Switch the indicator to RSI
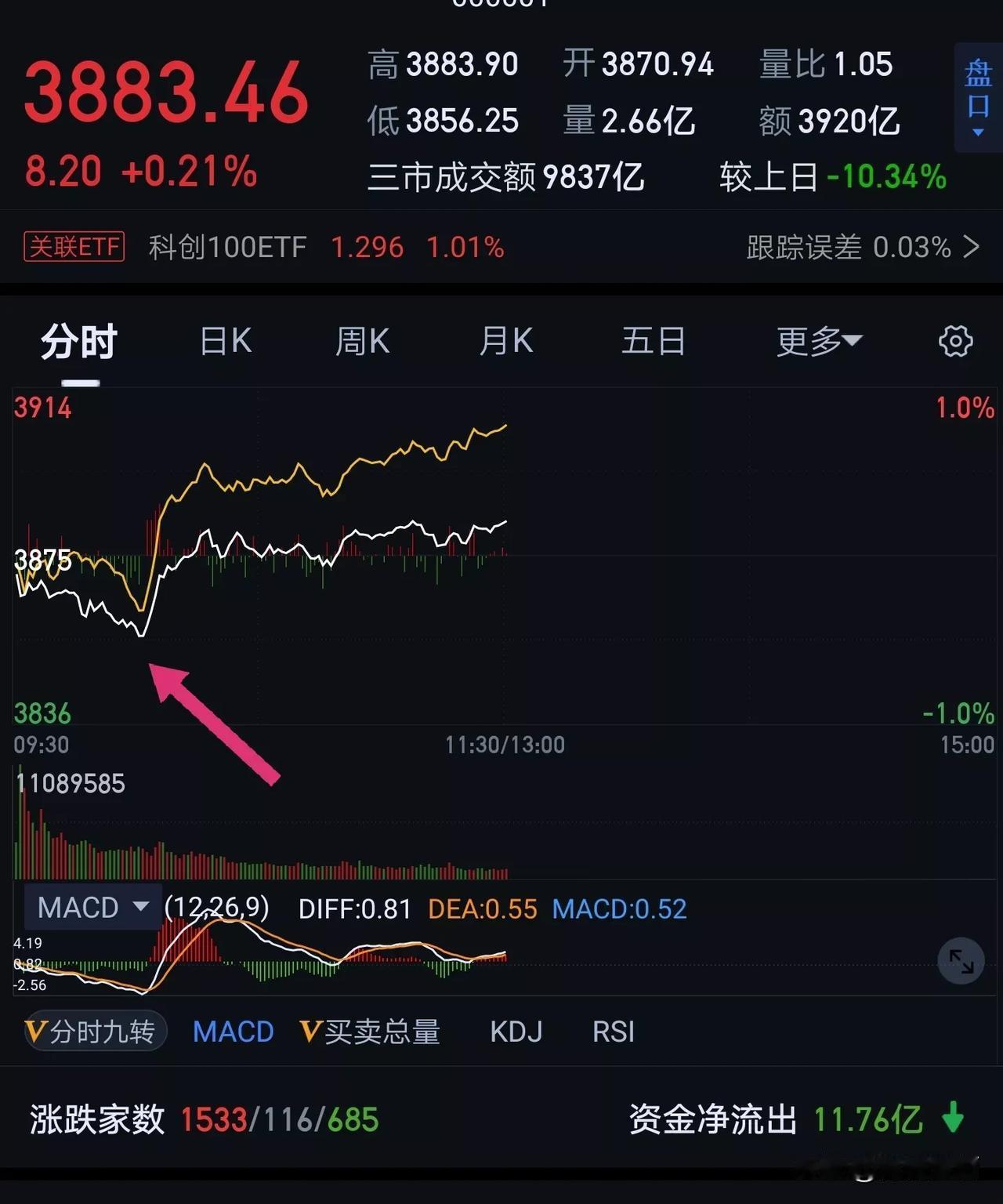 [x=614, y=1032]
